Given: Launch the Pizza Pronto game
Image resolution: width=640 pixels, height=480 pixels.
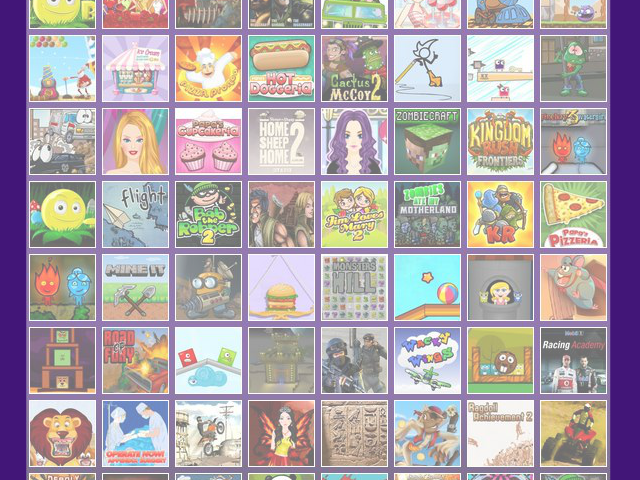Looking at the screenshot, I should coord(208,68).
